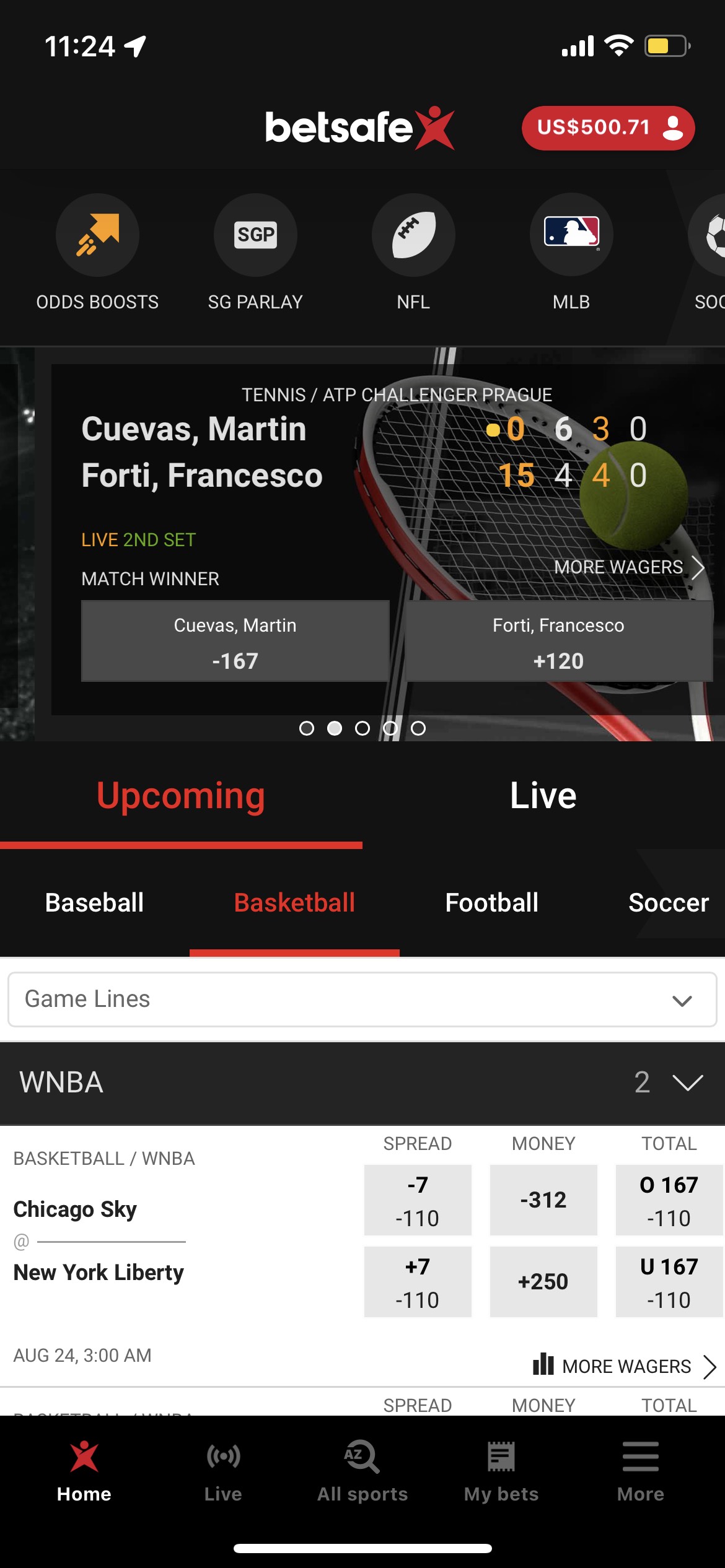View more wagers for the tennis match
Screen dimensions: 725x1568
[628, 567]
